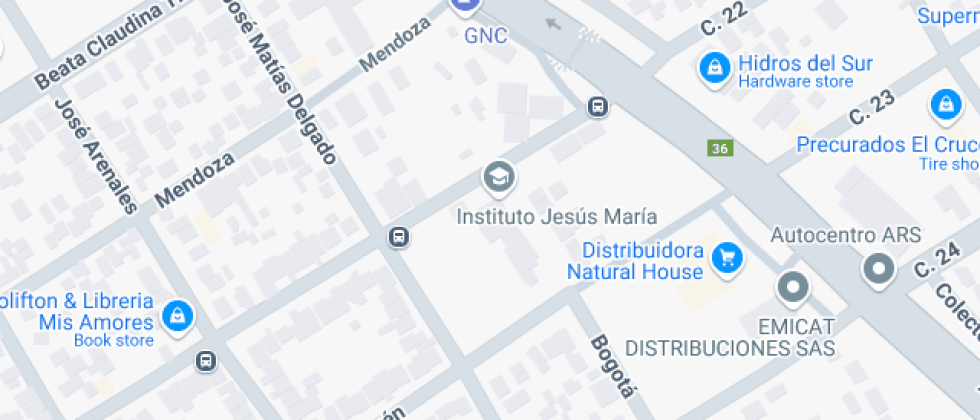Tap the Precurados El Cruce tire shop pin
Image resolution: width=980 pixels, height=420 pixels.
point(947,105)
